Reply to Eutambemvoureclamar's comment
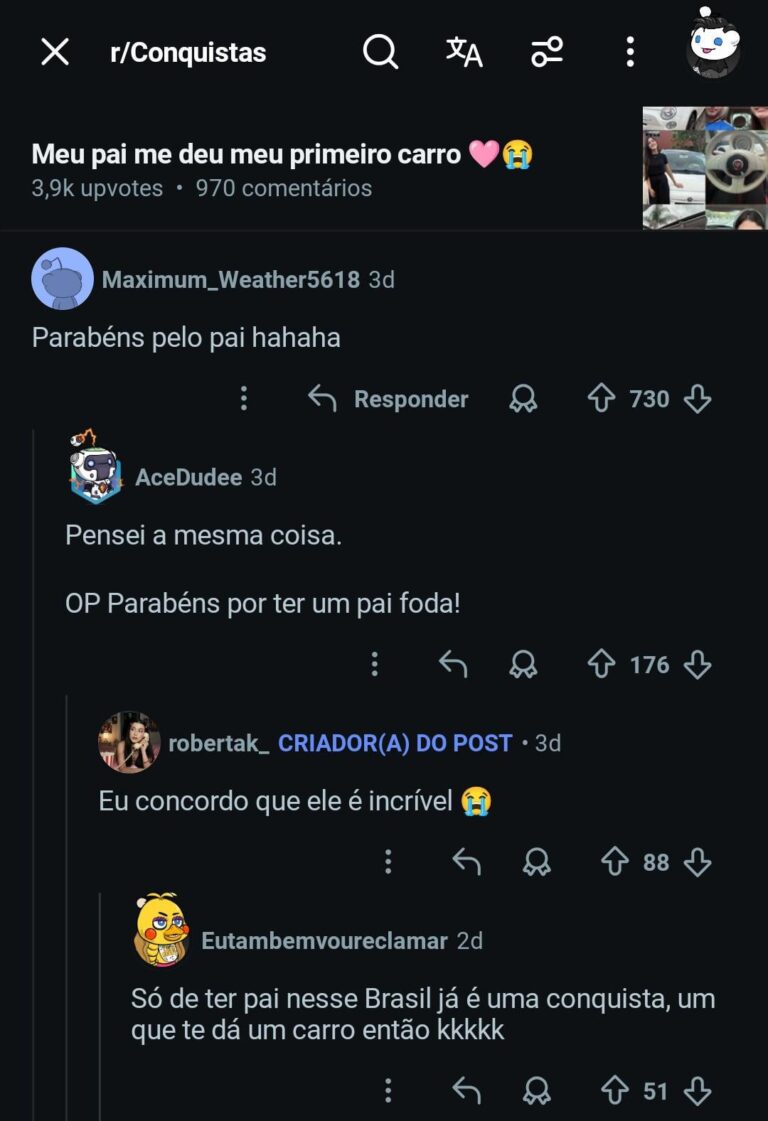Screen dimensions: 768x1121 pos(467,1091)
